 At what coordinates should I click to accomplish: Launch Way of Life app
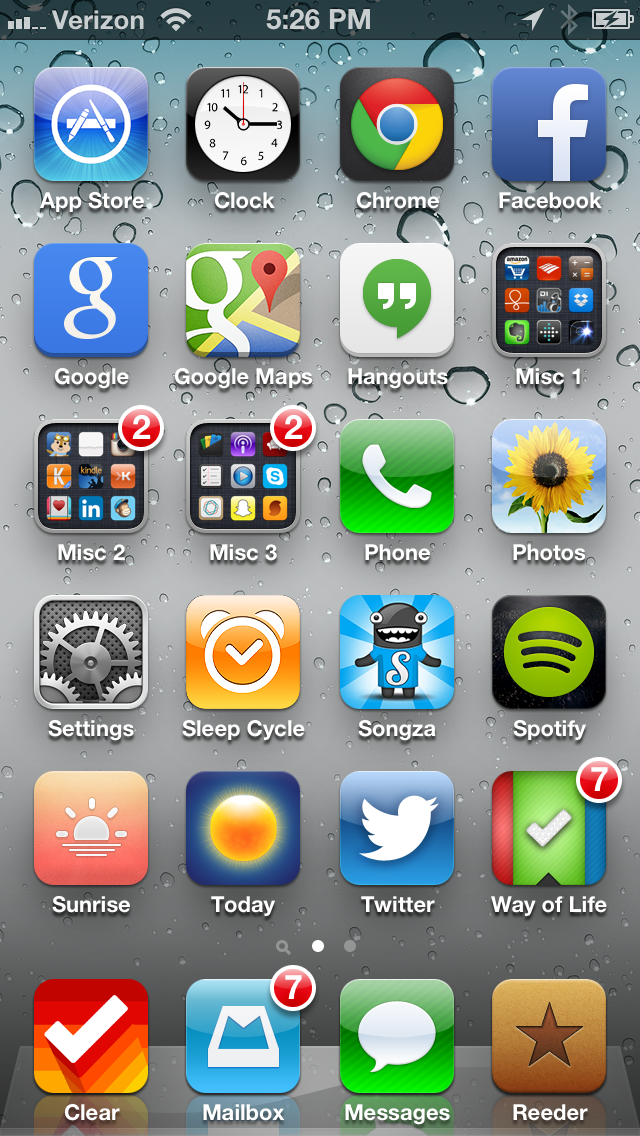[x=549, y=829]
